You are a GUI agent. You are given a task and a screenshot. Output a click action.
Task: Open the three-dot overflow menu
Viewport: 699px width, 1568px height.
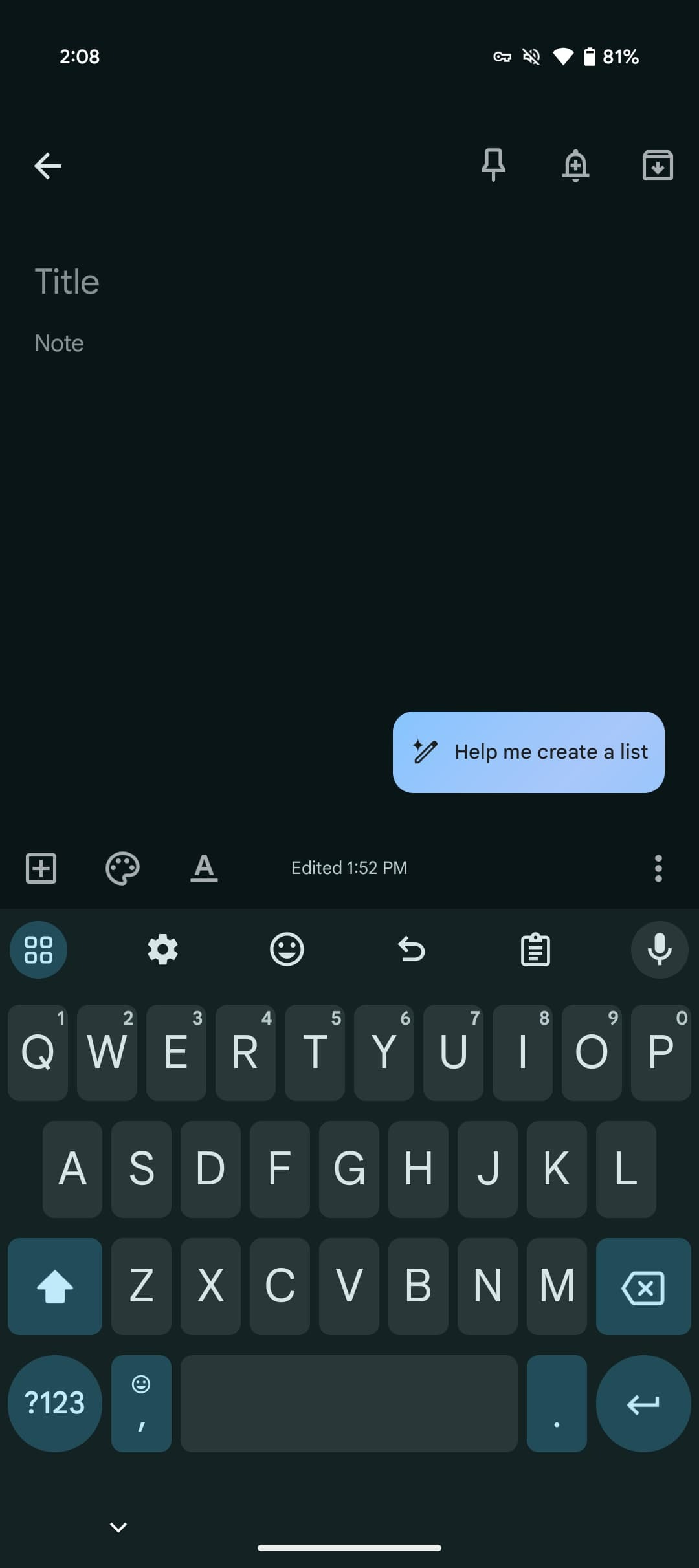click(x=658, y=868)
